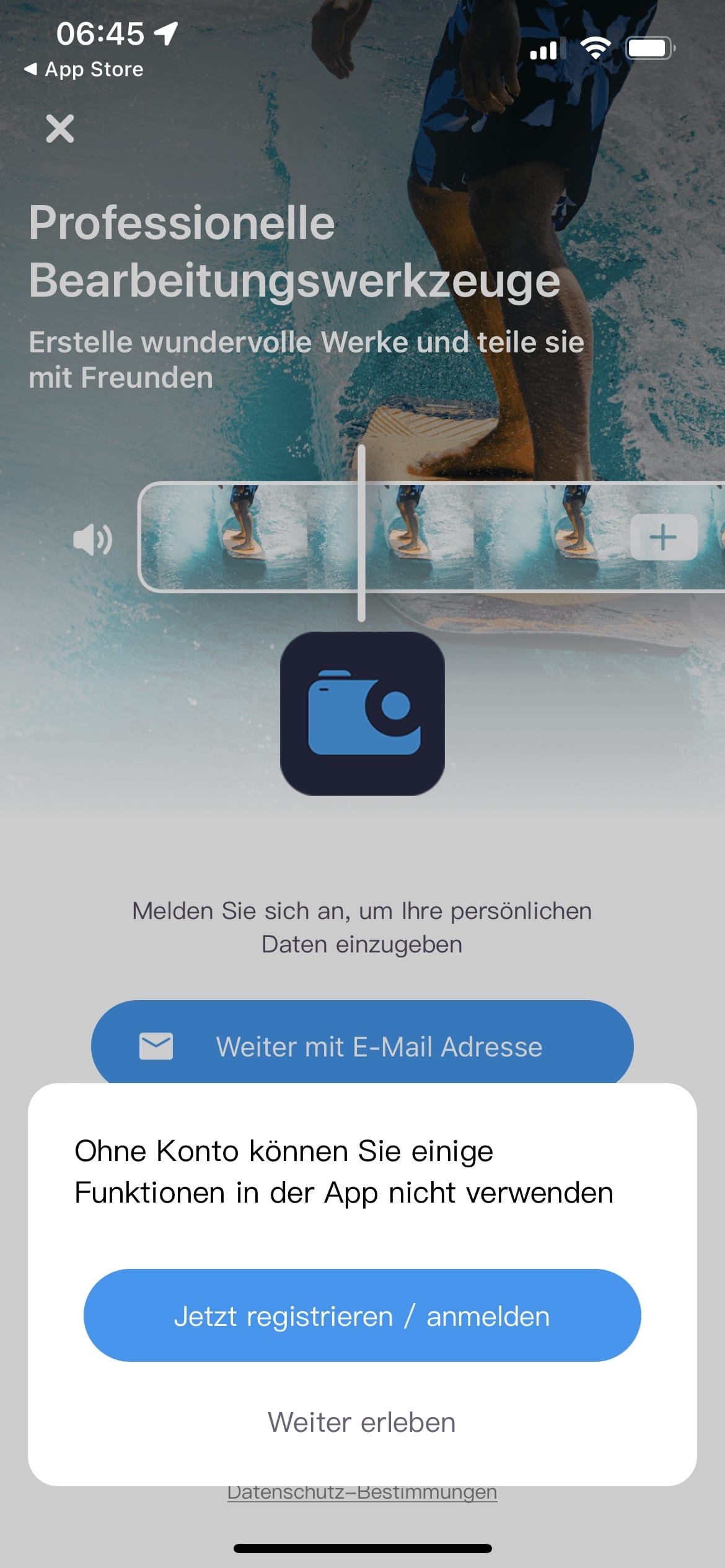725x1568 pixels.
Task: Close the login screen with X
Action: [x=60, y=129]
